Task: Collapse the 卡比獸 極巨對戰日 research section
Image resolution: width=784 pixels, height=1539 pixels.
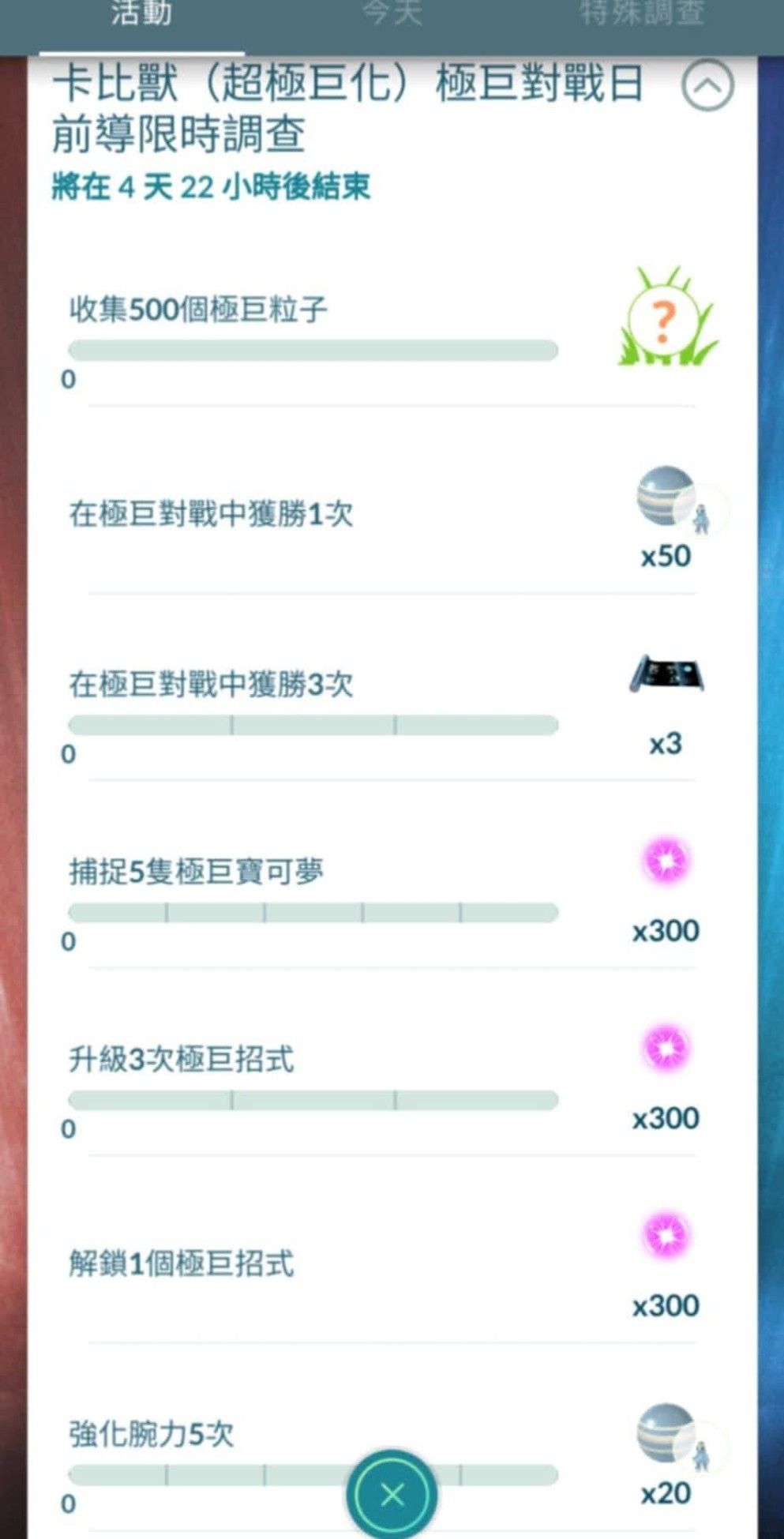Action: click(x=707, y=85)
